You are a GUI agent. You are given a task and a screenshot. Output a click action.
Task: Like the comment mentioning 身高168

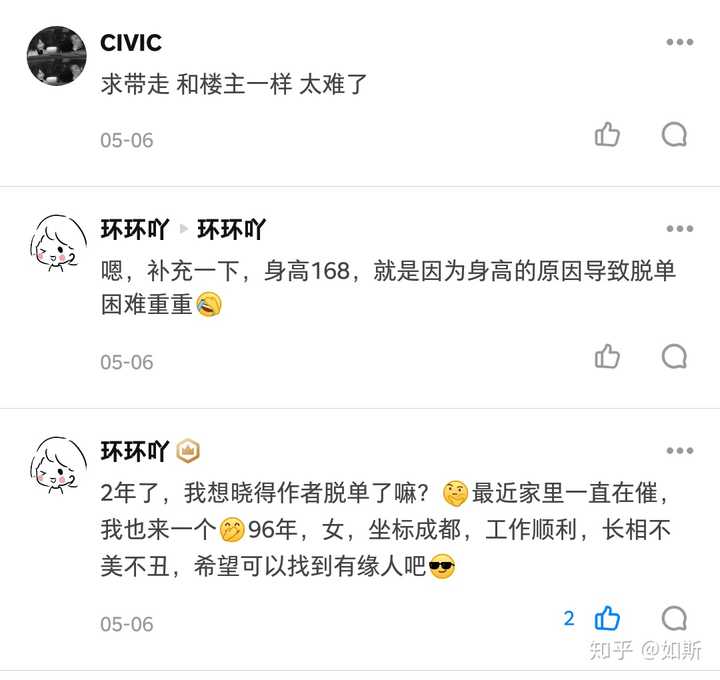click(x=607, y=356)
